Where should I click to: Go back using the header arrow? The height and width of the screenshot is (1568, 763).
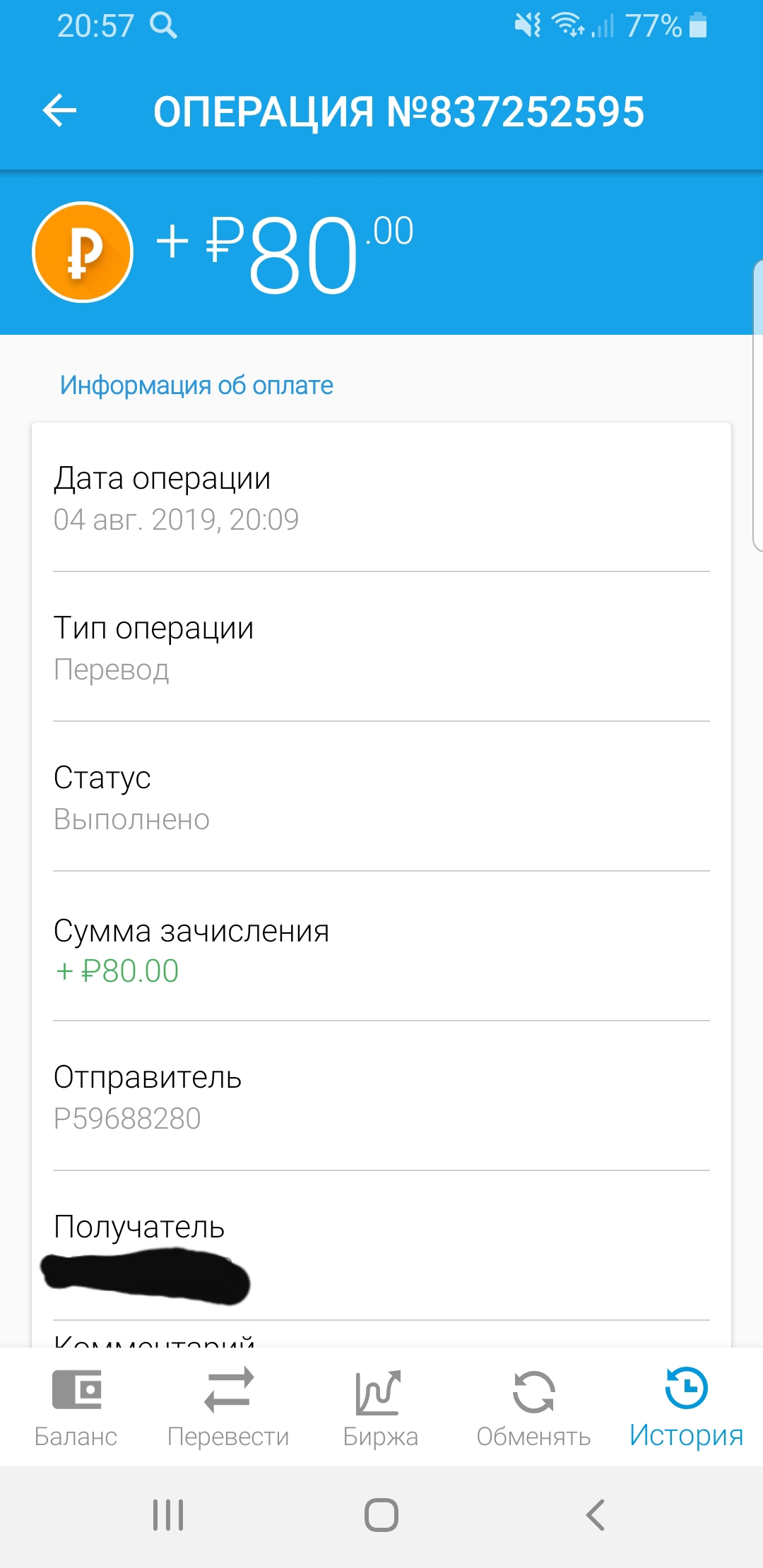(59, 111)
